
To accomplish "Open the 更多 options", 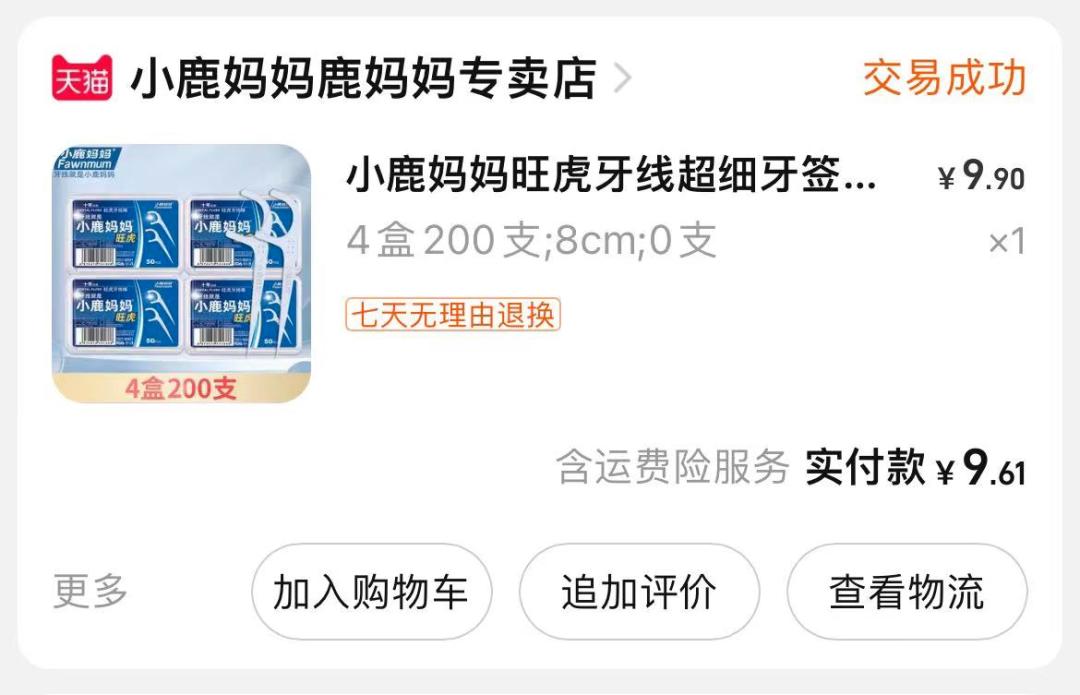I will pyautogui.click(x=90, y=592).
